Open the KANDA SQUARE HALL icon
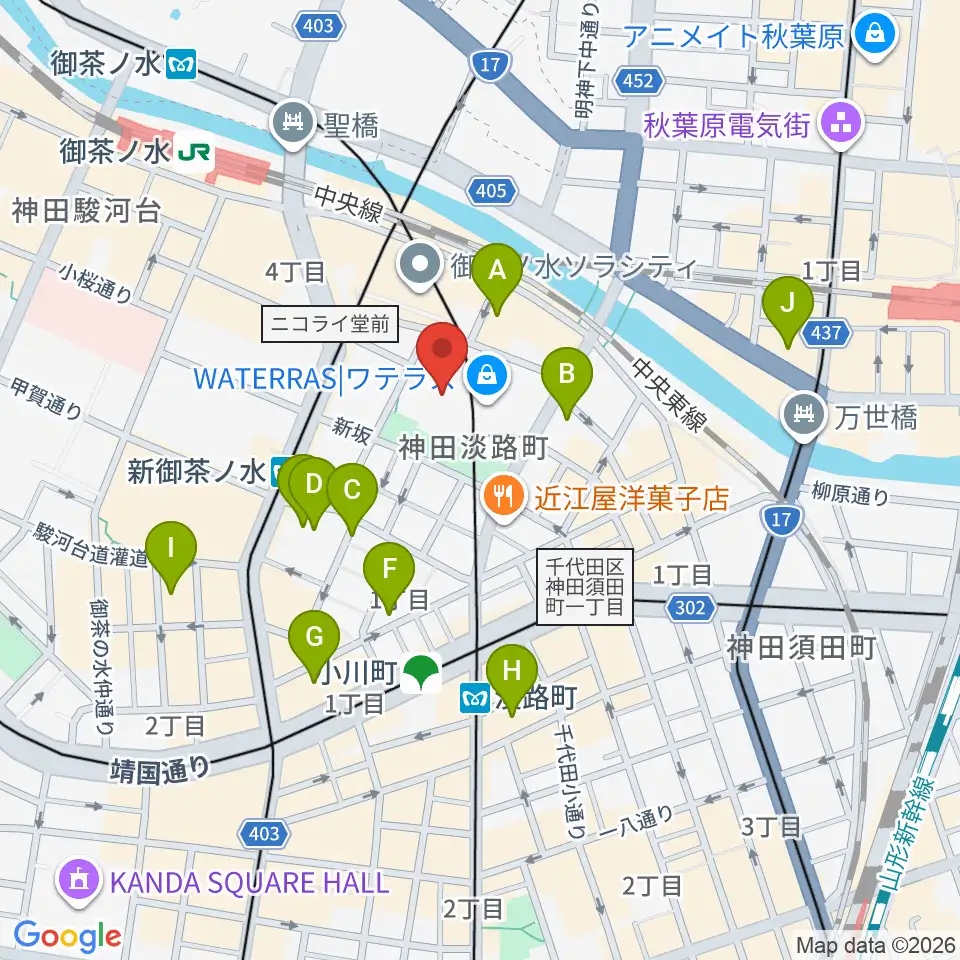960x960 pixels. 77,882
